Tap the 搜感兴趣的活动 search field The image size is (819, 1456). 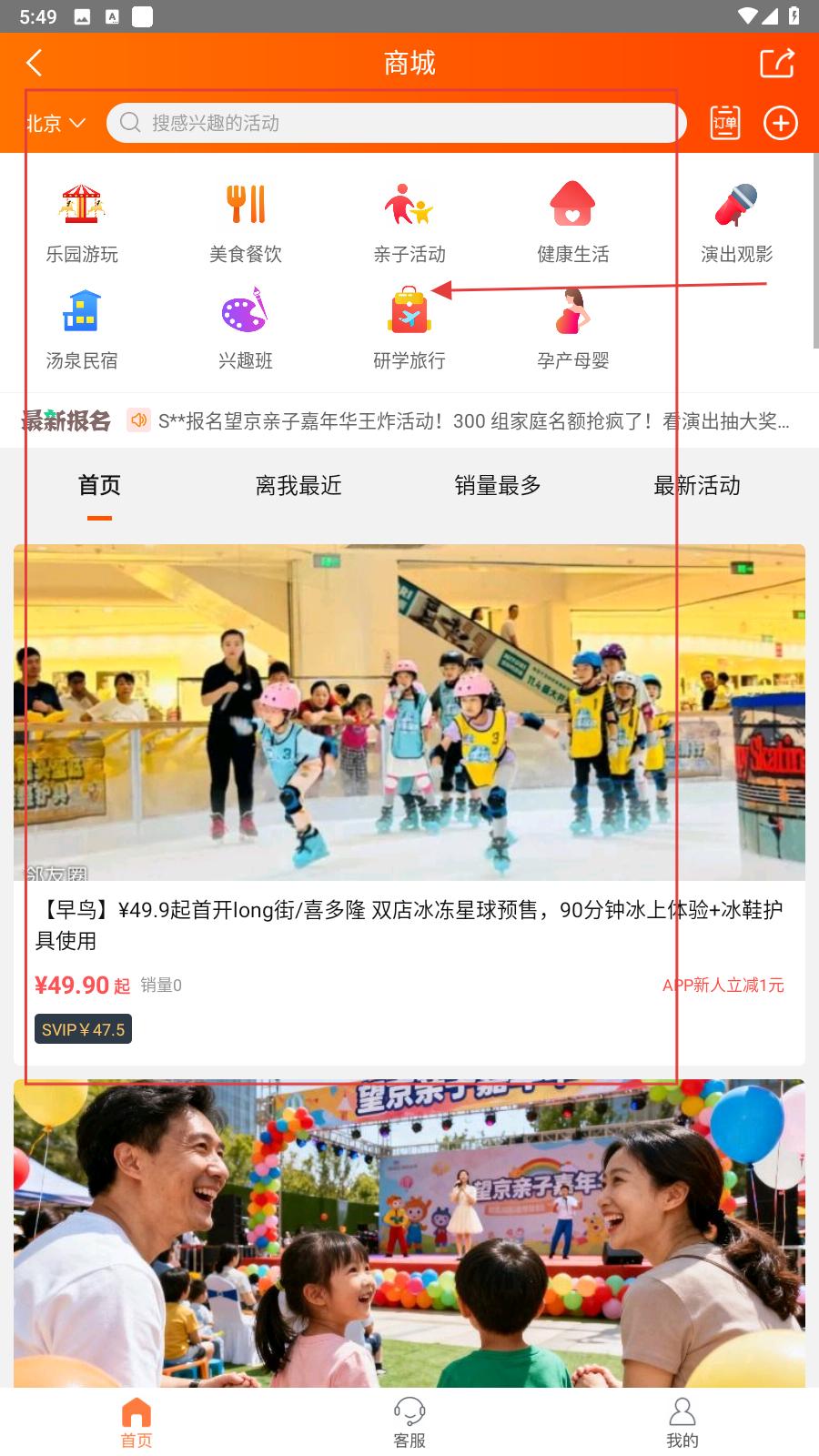tap(396, 123)
